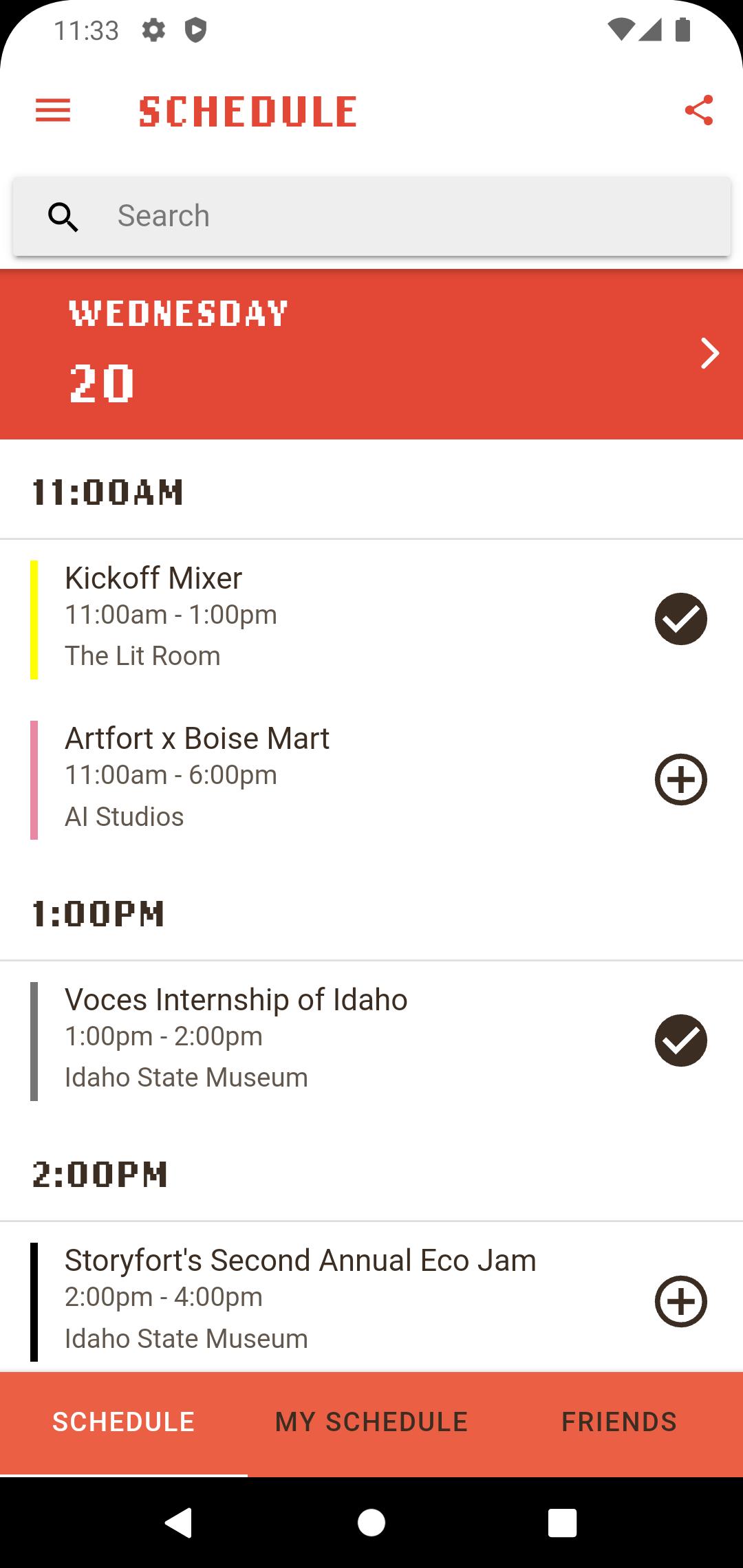This screenshot has height=1568, width=743.
Task: Tap the Search field
Action: (x=371, y=216)
